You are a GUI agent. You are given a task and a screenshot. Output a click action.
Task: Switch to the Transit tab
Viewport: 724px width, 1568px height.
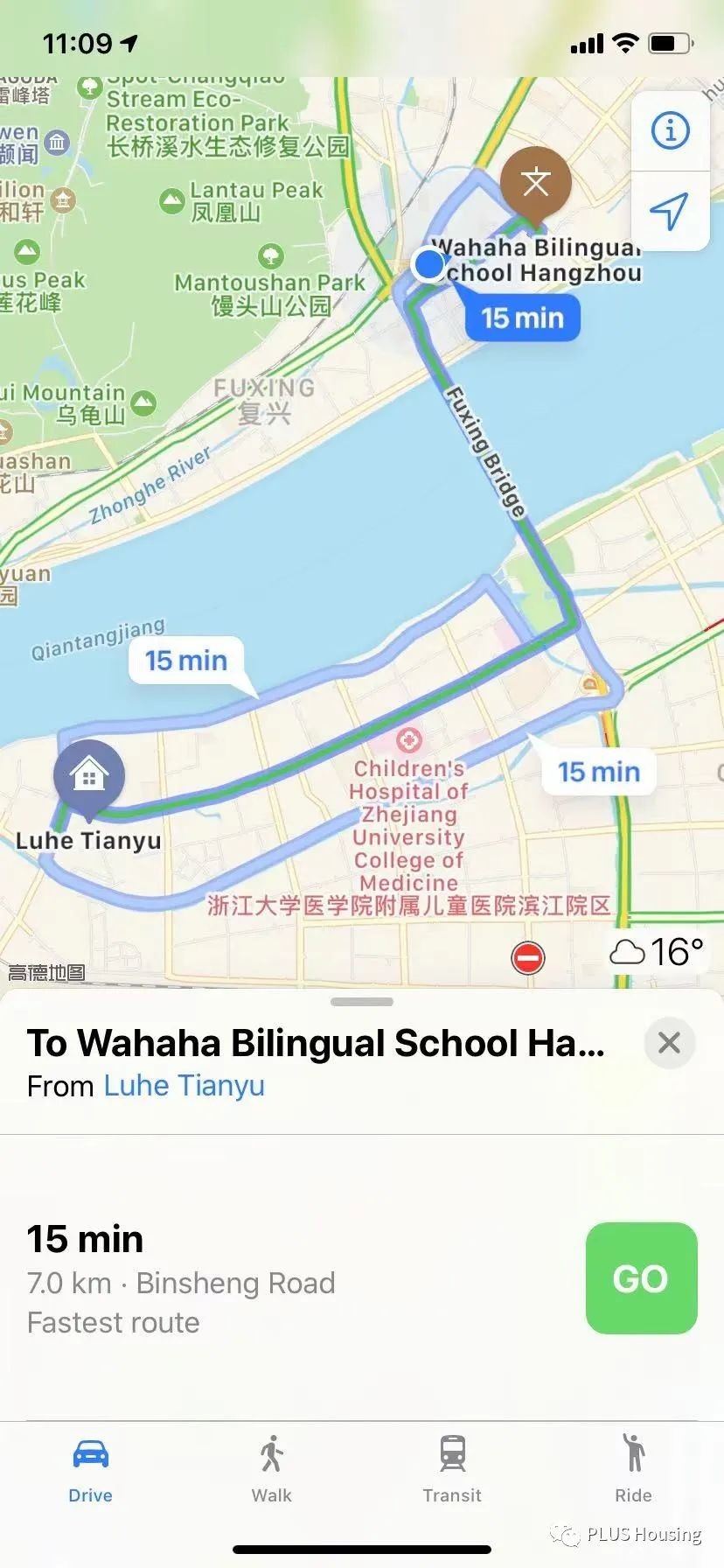click(x=452, y=1468)
